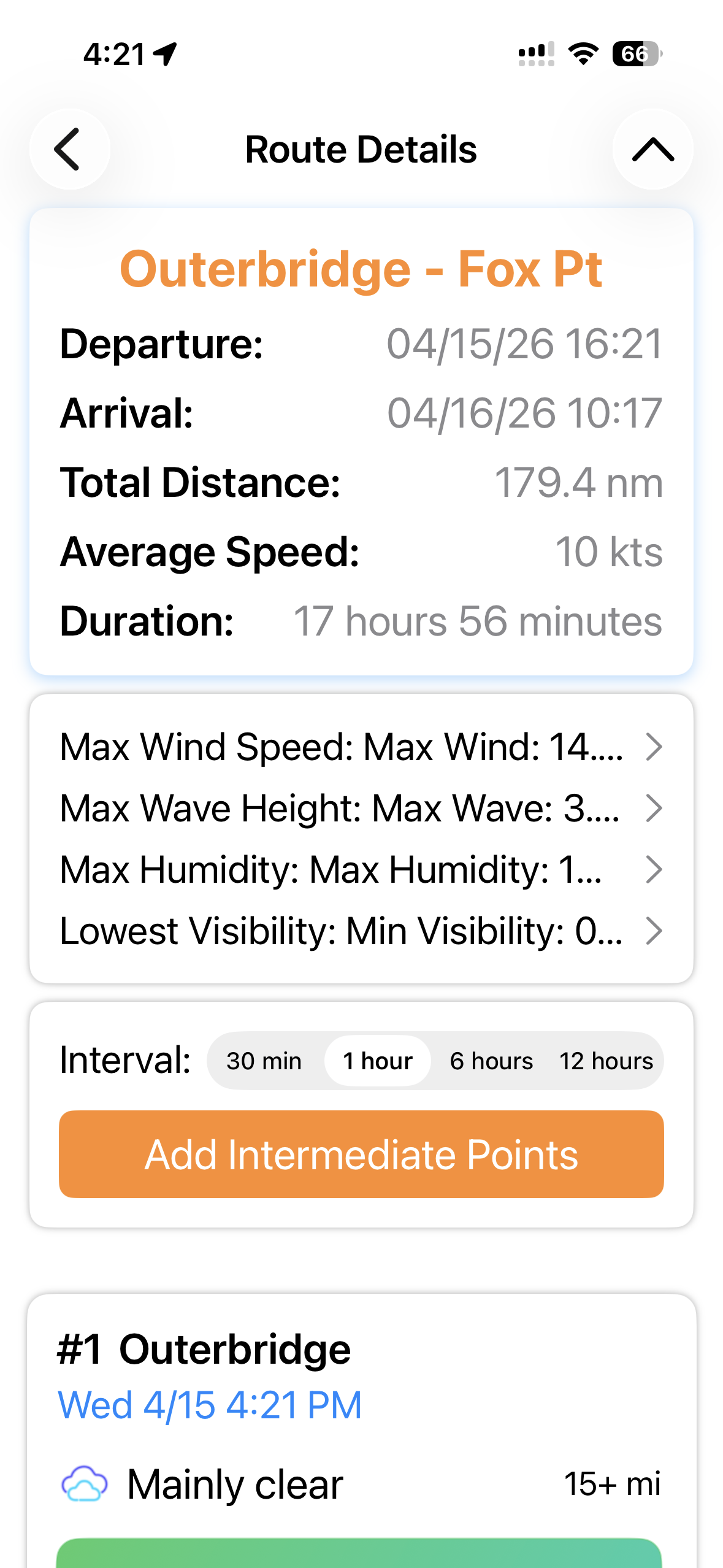This screenshot has height=1568, width=723.
Task: Collapse the route details with the up chevron
Action: coord(653,149)
